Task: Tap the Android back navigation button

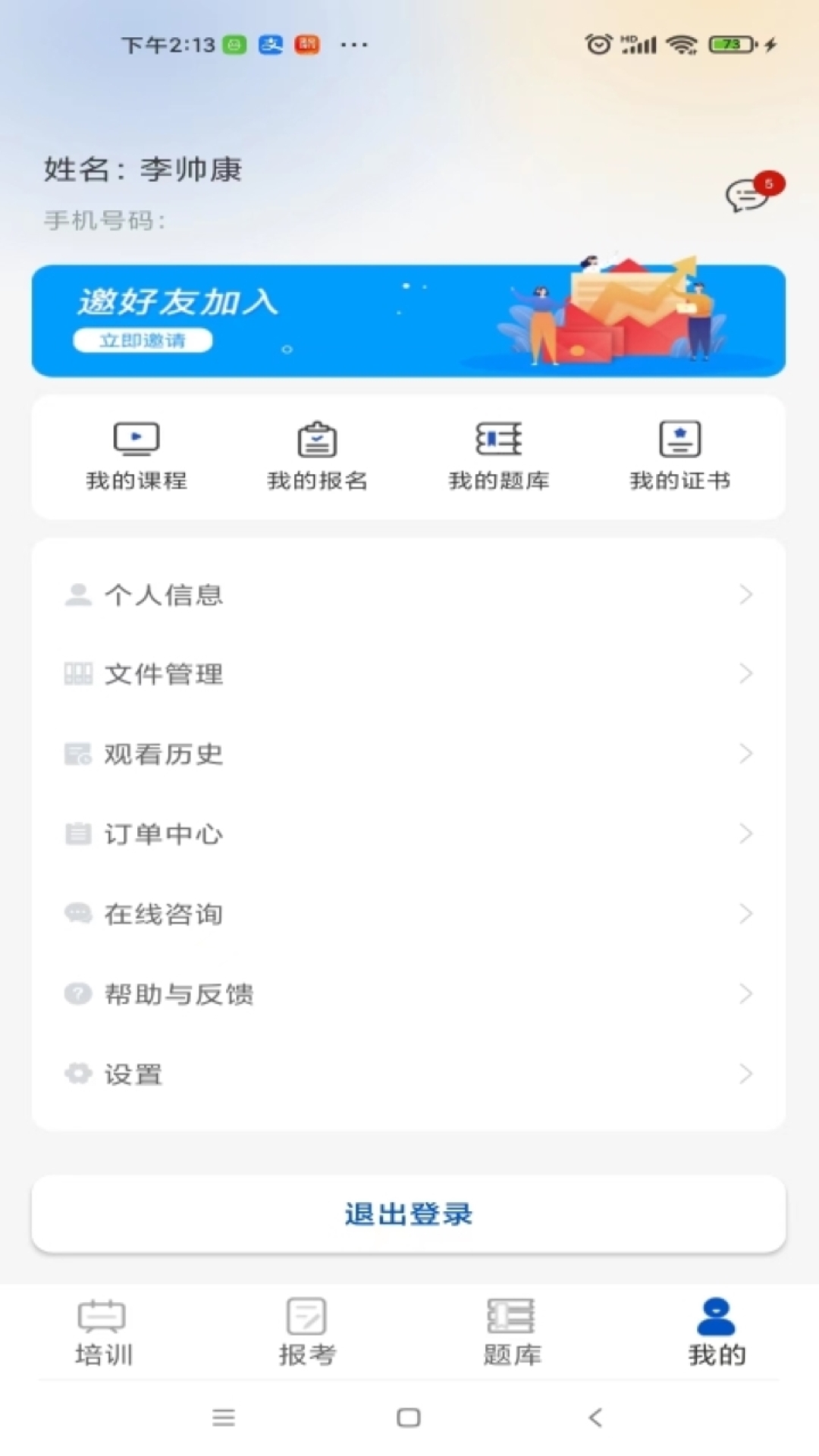Action: tap(595, 1417)
